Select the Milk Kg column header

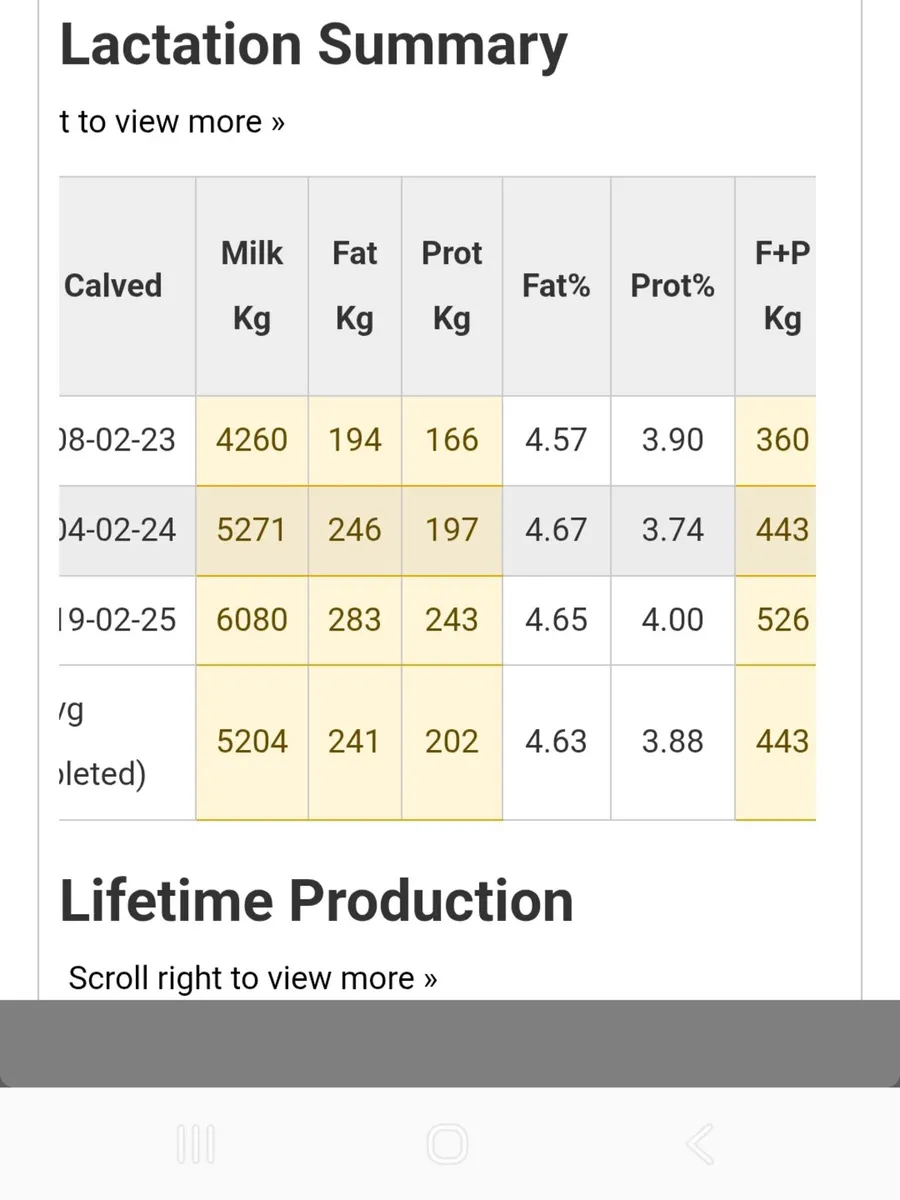pos(251,285)
